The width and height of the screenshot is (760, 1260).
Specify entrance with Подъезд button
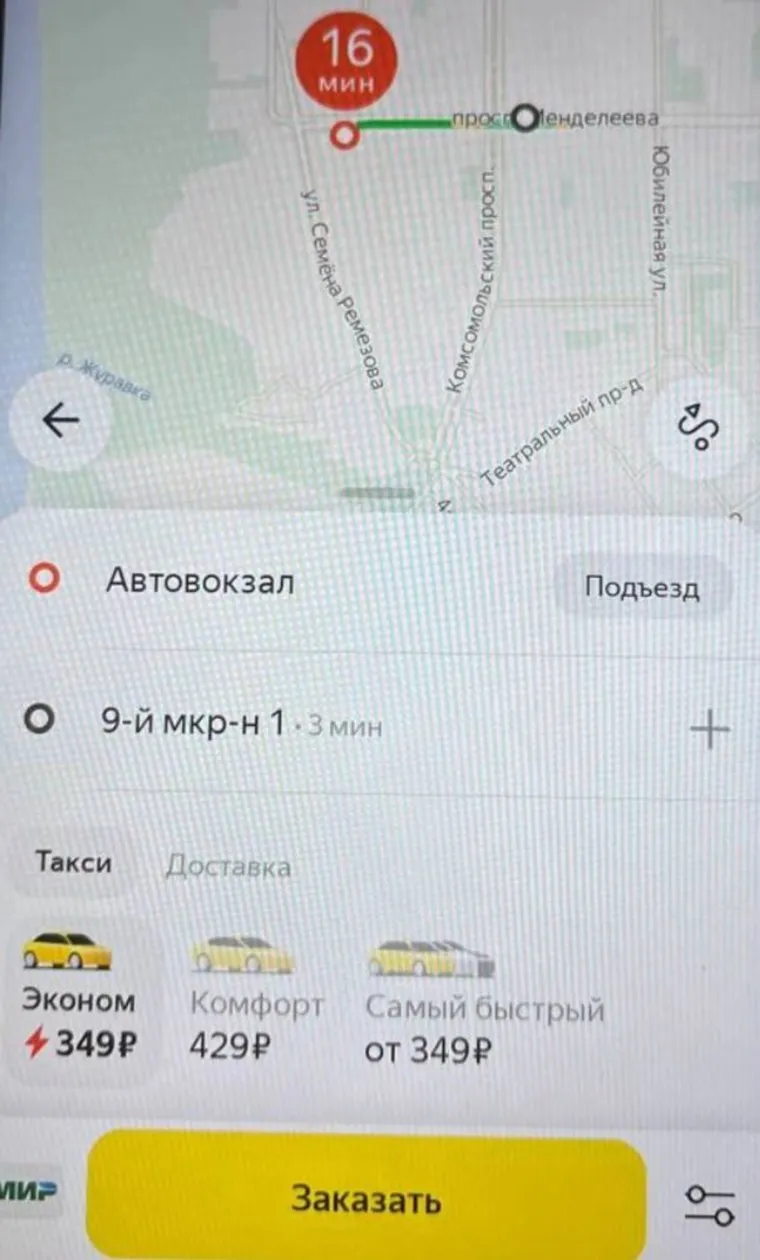tap(641, 587)
